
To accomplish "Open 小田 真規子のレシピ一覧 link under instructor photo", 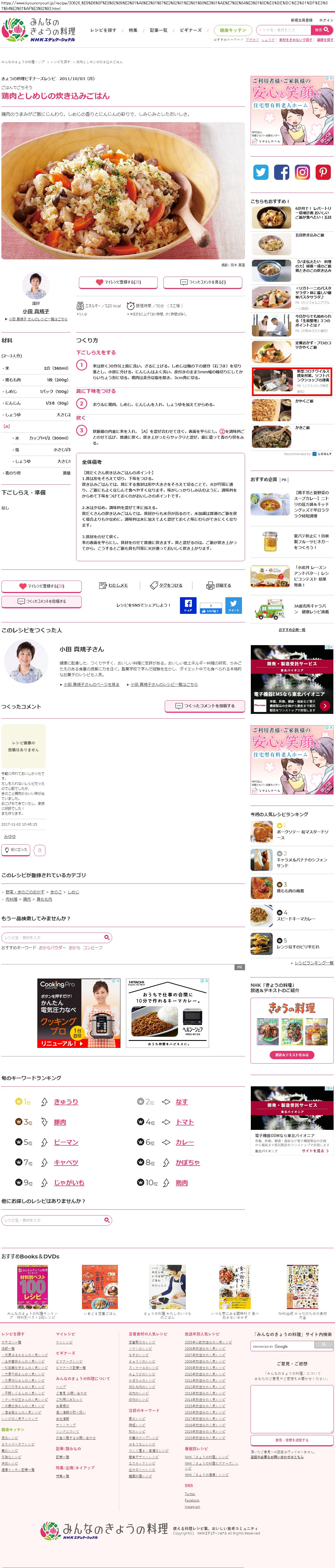I will pos(37,319).
